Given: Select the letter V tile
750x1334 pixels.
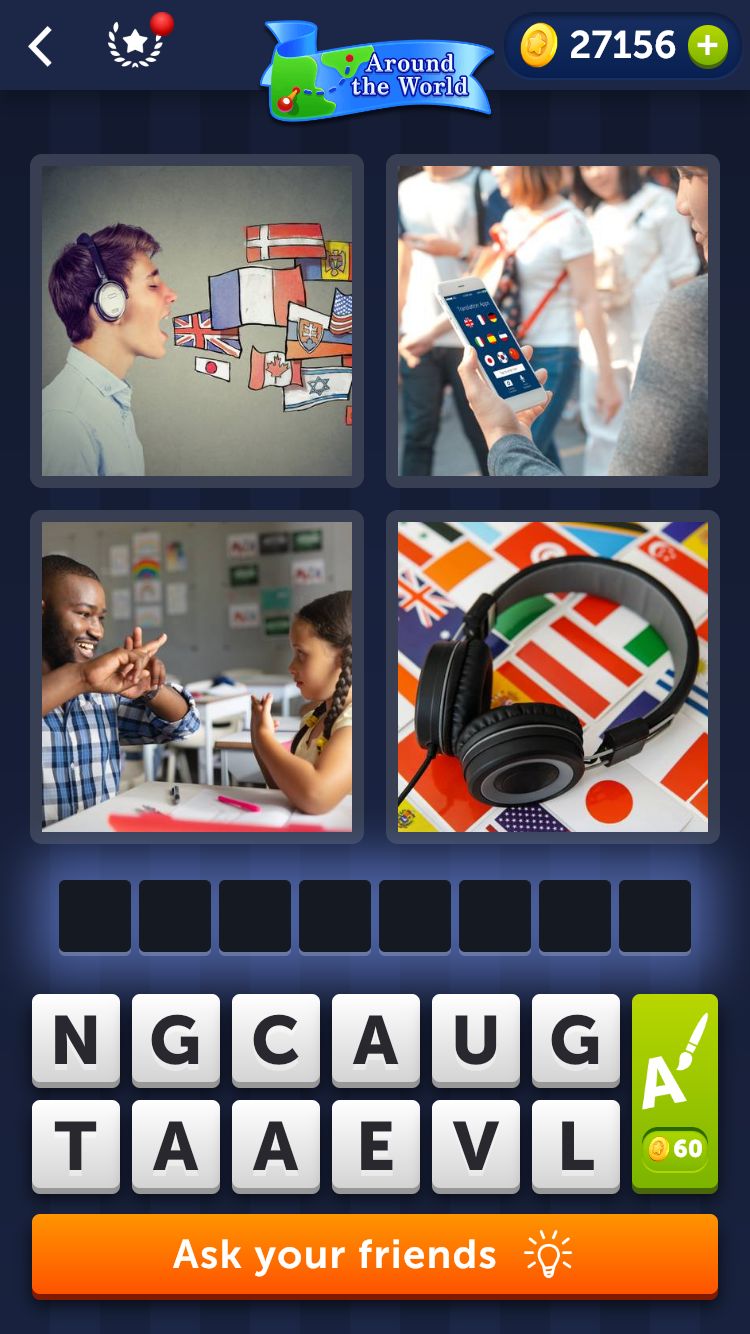Looking at the screenshot, I should (x=476, y=1146).
